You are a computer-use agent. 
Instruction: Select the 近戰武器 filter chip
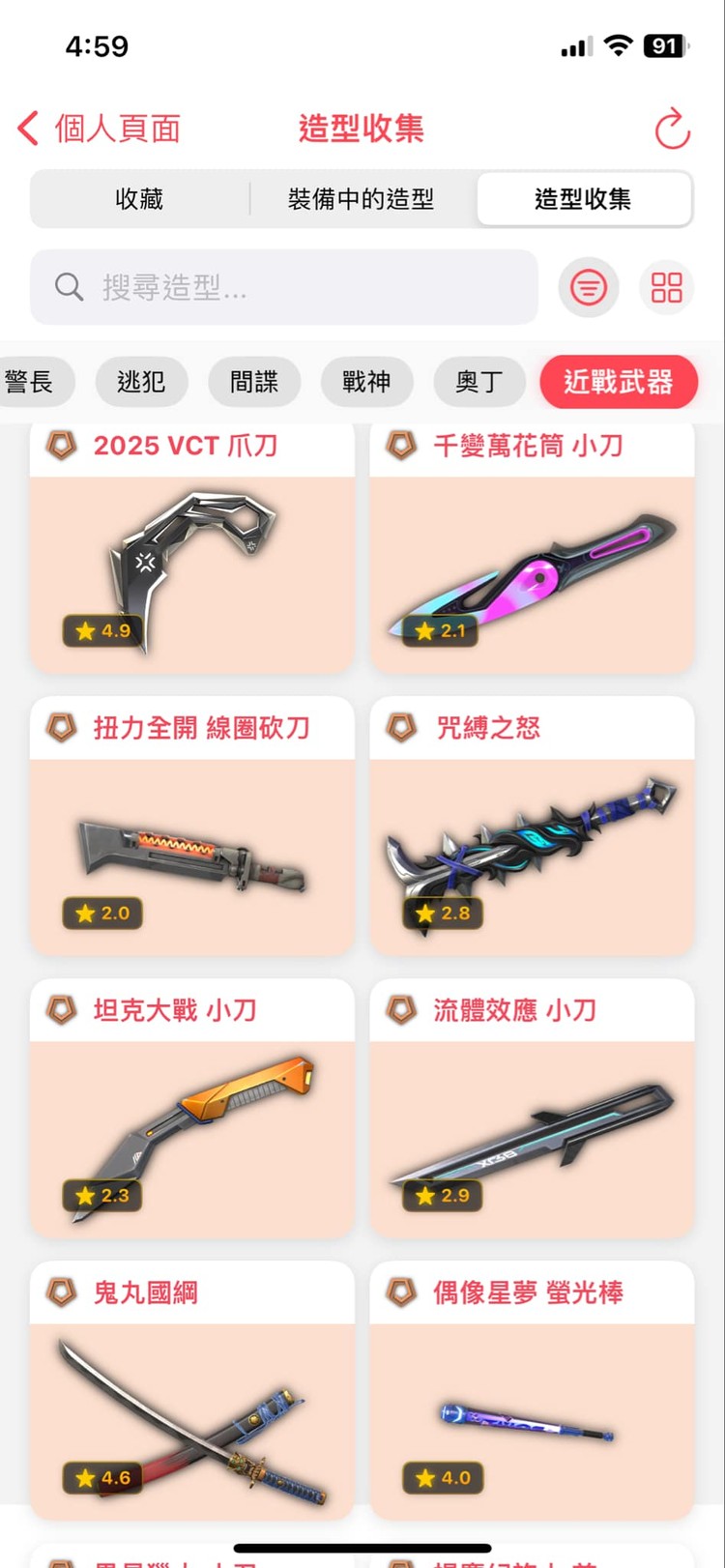pyautogui.click(x=619, y=382)
